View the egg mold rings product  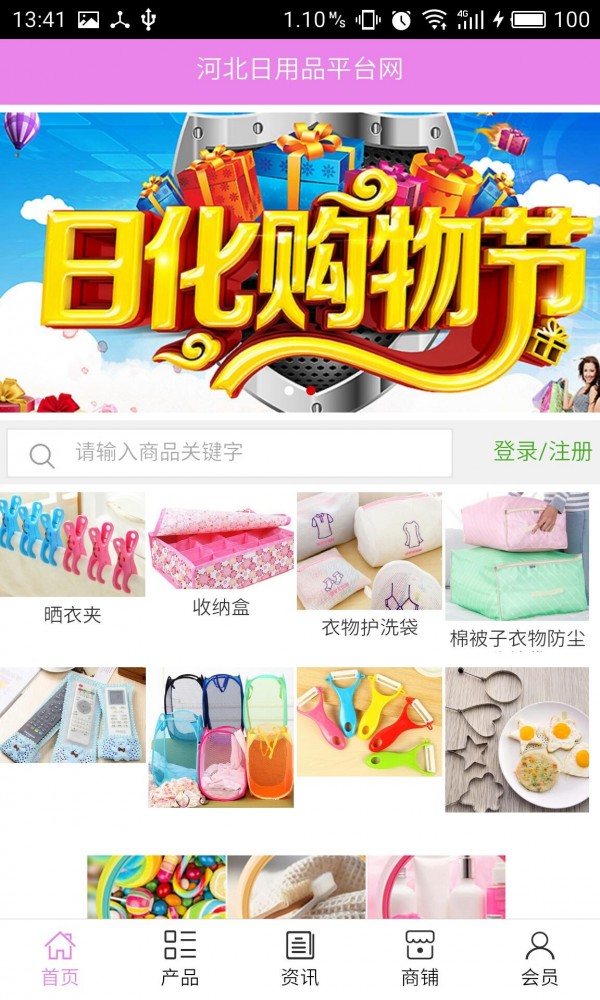517,739
